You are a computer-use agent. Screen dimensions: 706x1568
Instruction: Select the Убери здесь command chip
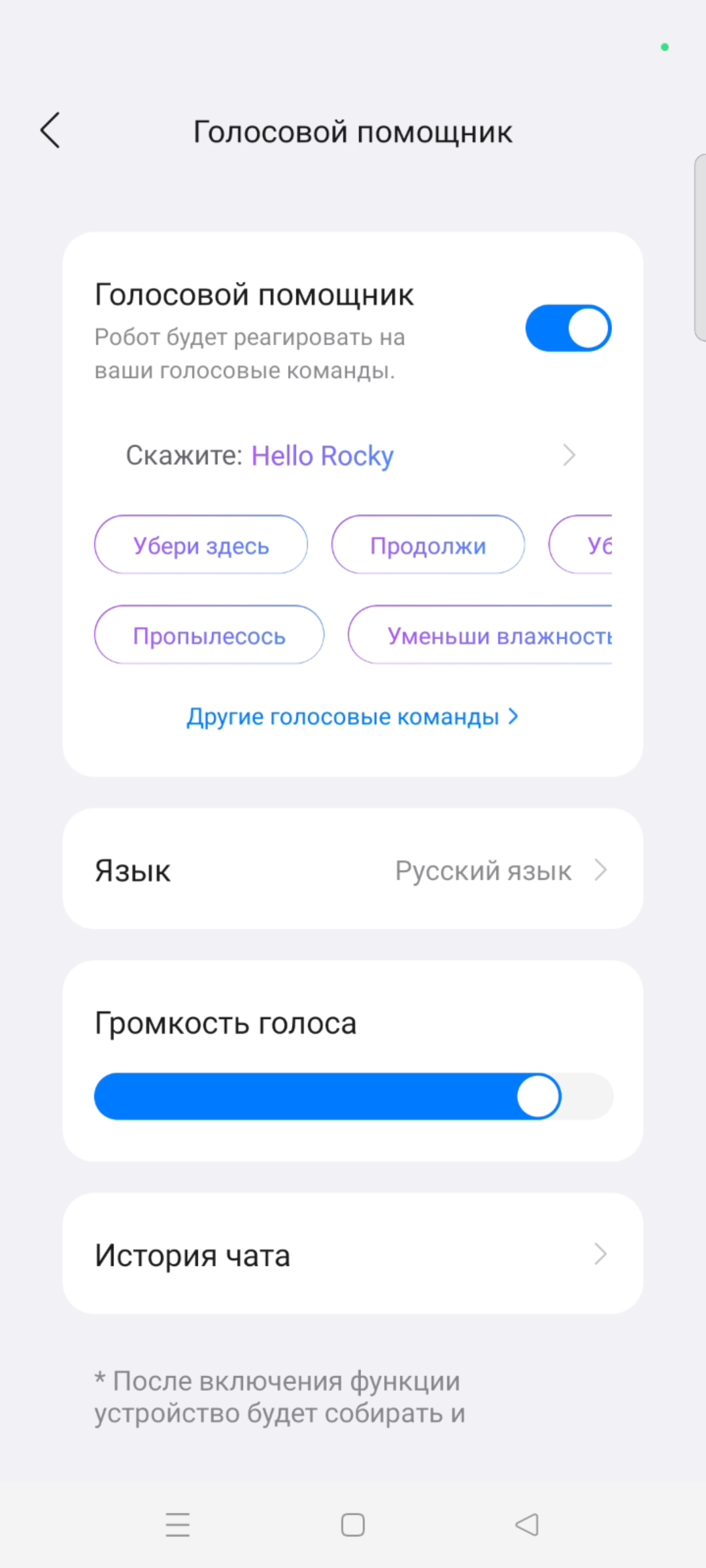[x=201, y=545]
